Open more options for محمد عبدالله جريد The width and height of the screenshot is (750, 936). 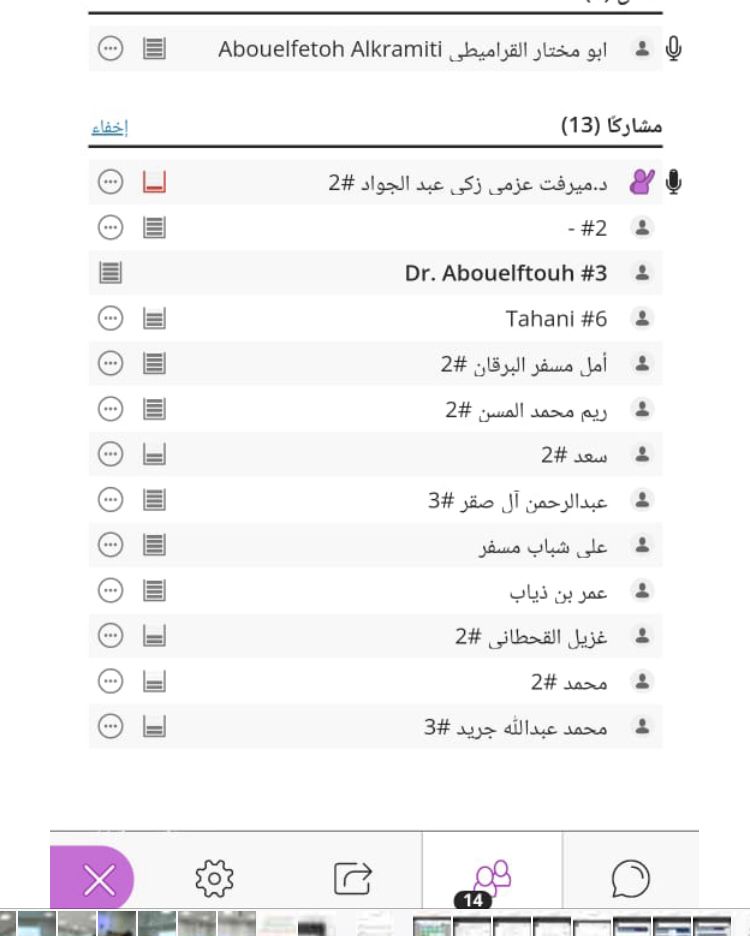click(x=110, y=726)
